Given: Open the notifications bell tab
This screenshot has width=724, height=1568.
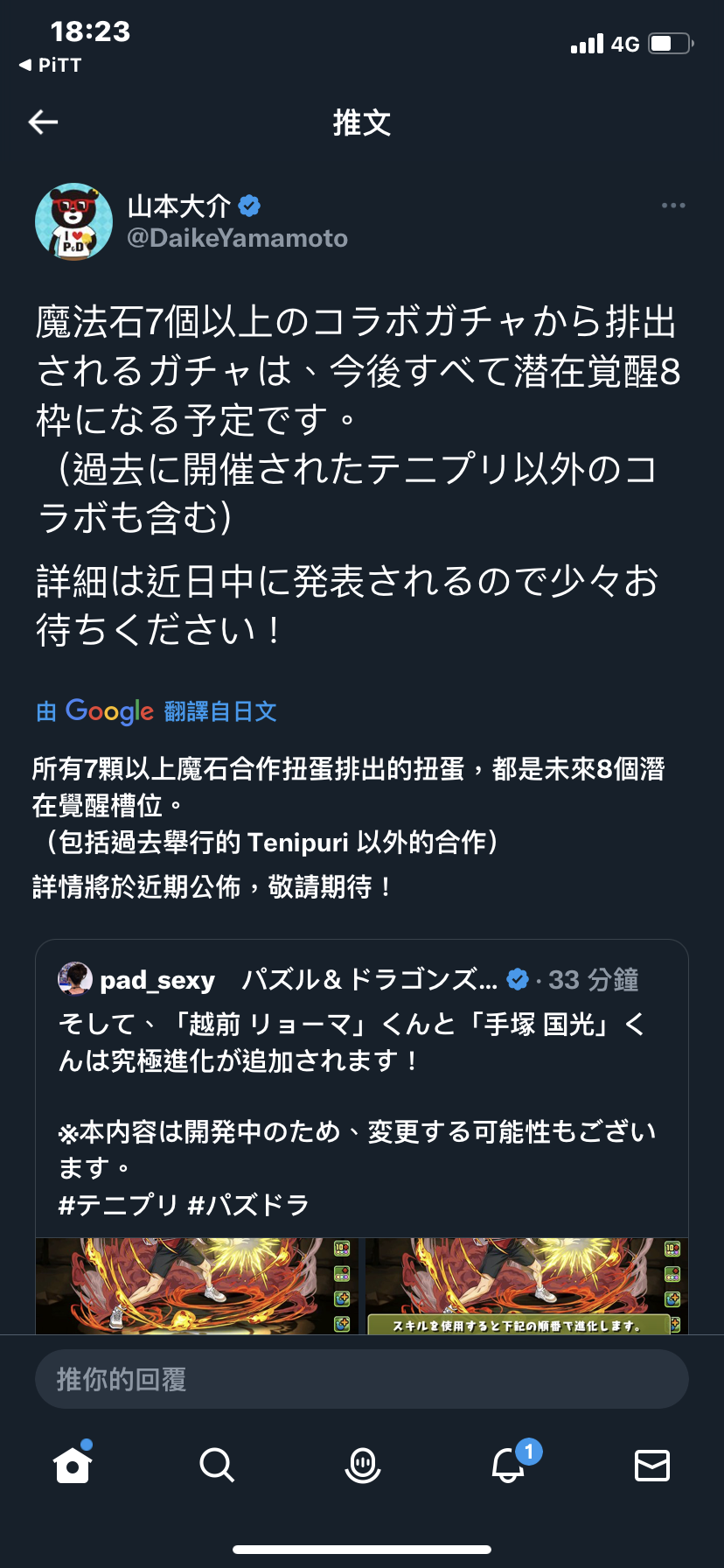Looking at the screenshot, I should 508,1464.
